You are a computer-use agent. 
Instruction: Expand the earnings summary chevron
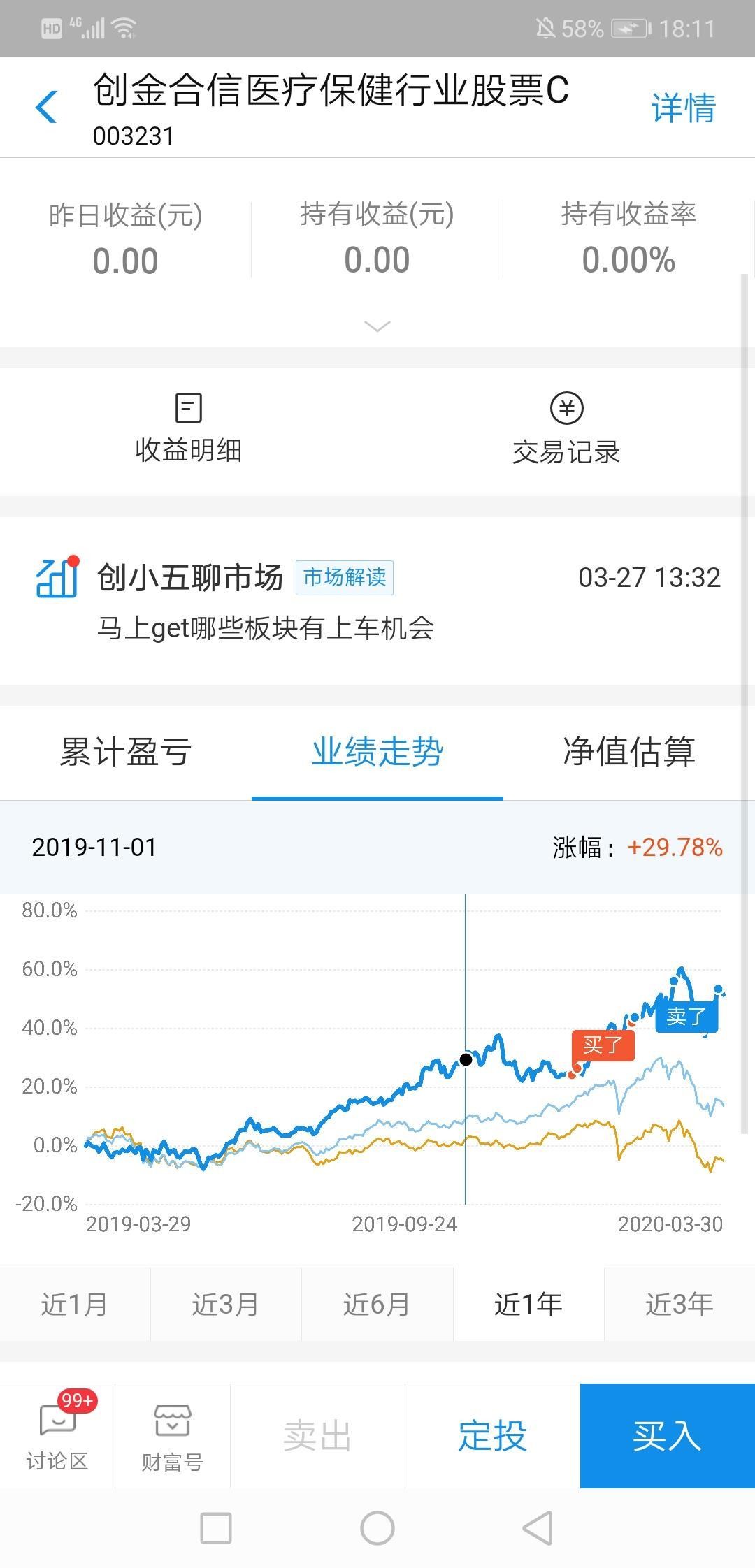point(377,326)
